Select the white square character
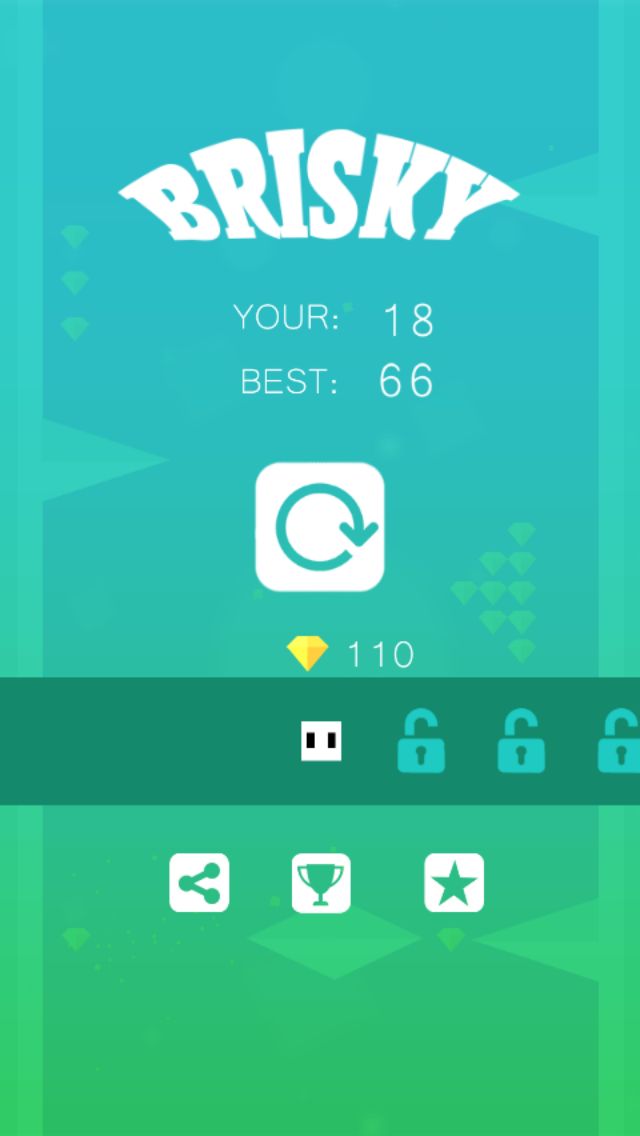Screen dimensions: 640x1136 [x=321, y=740]
